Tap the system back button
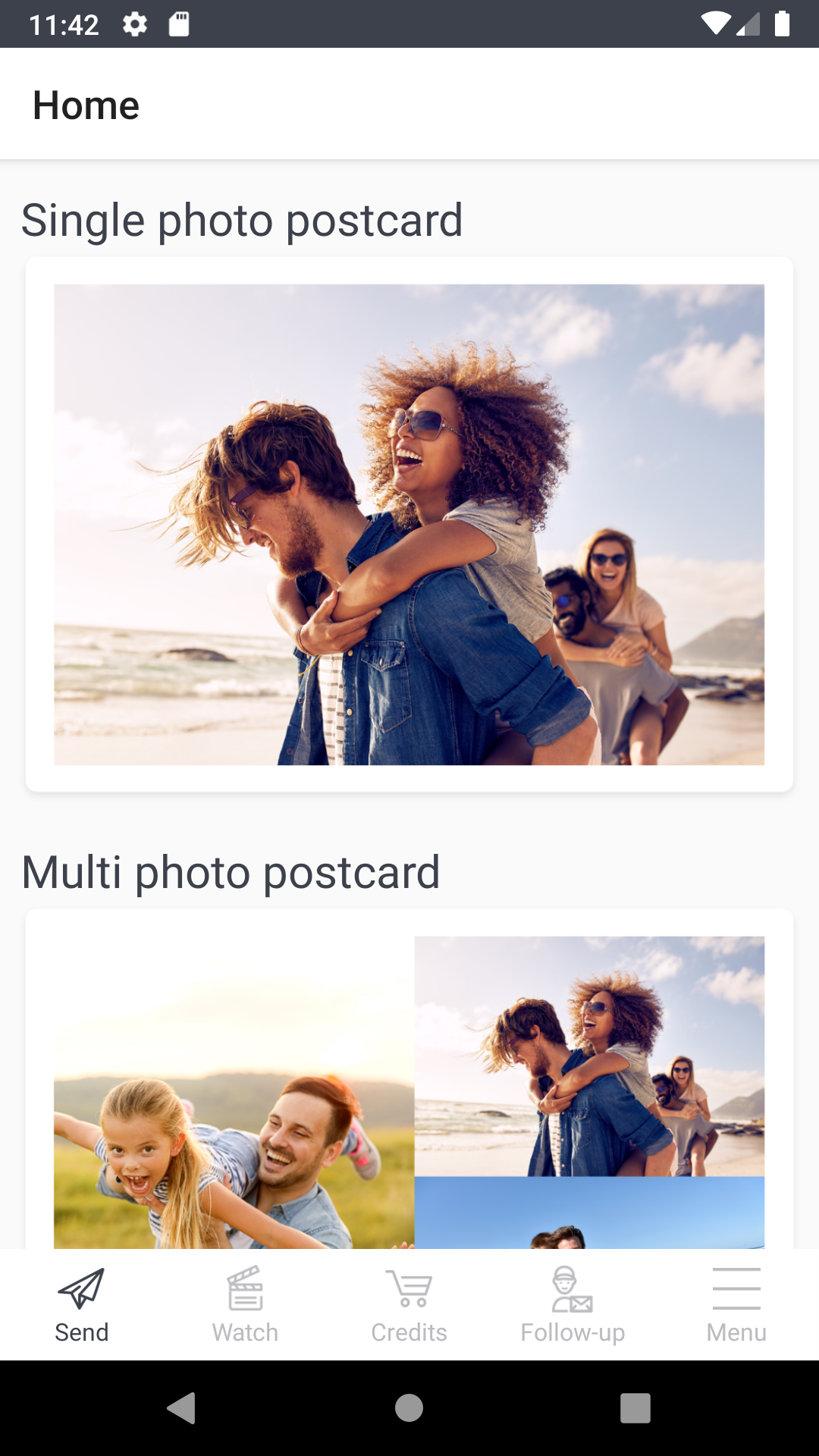The height and width of the screenshot is (1456, 819). click(x=182, y=1408)
